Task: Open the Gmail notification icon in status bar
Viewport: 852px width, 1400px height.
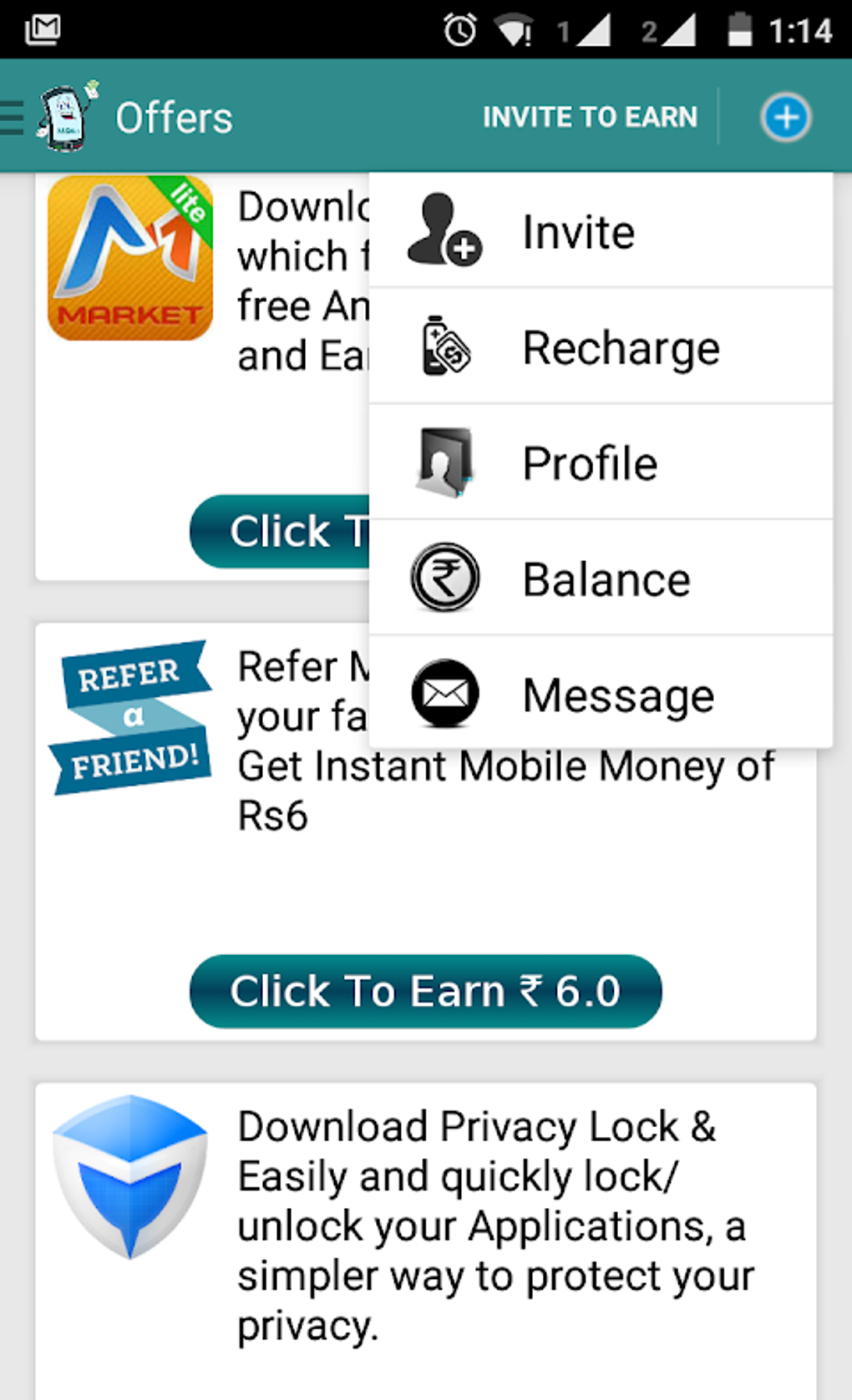Action: coord(42,28)
